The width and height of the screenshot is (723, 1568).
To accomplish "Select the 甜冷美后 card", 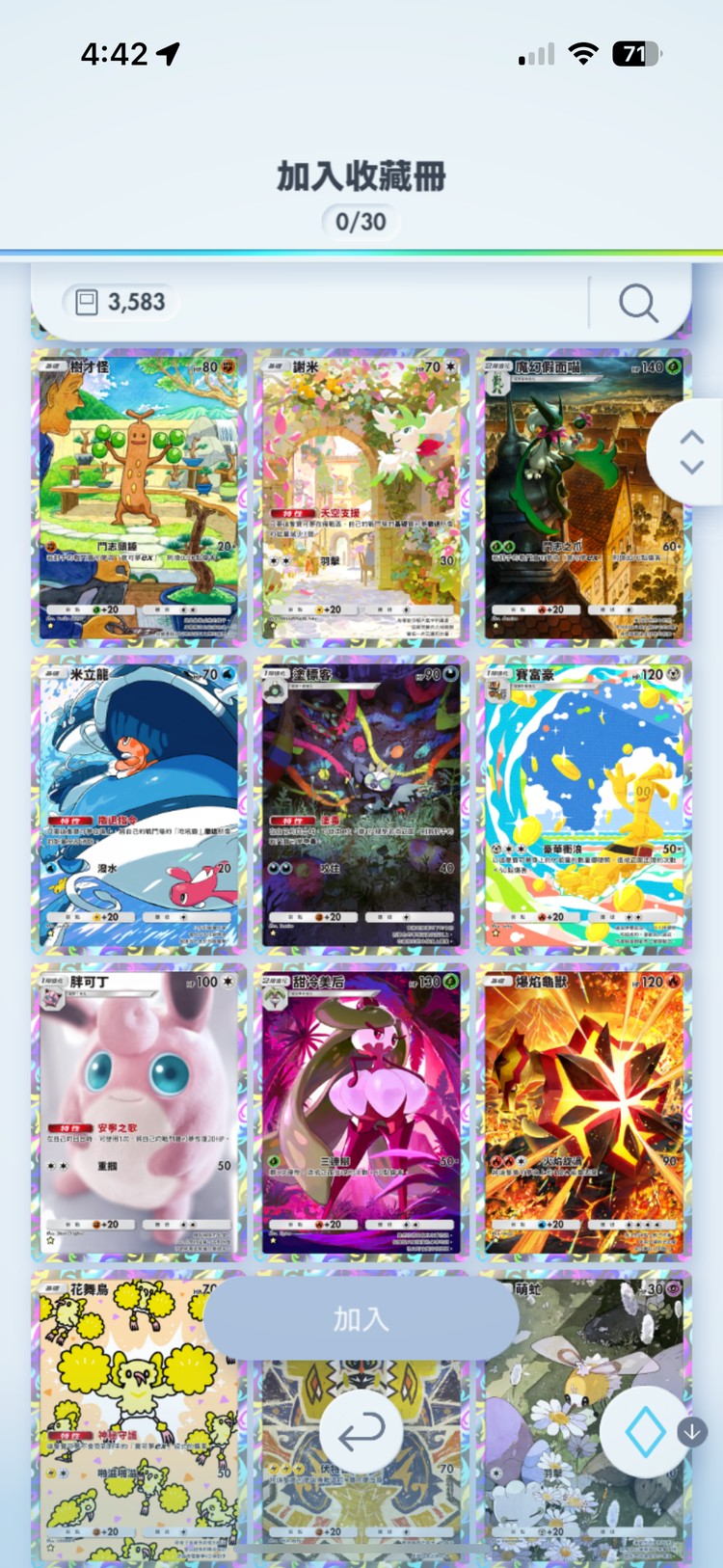I will pos(361,1112).
